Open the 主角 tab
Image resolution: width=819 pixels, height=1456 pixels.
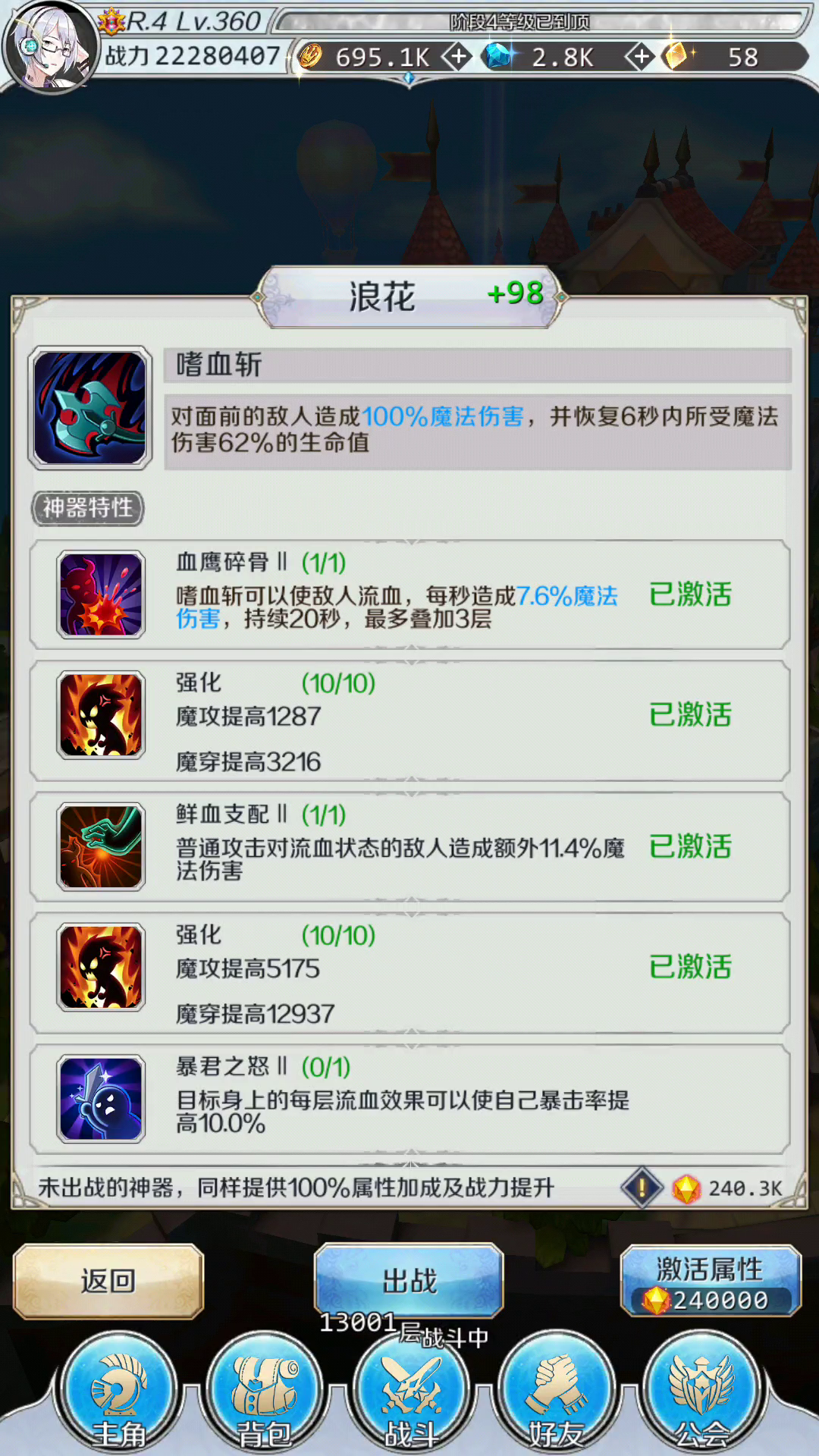click(x=118, y=1394)
